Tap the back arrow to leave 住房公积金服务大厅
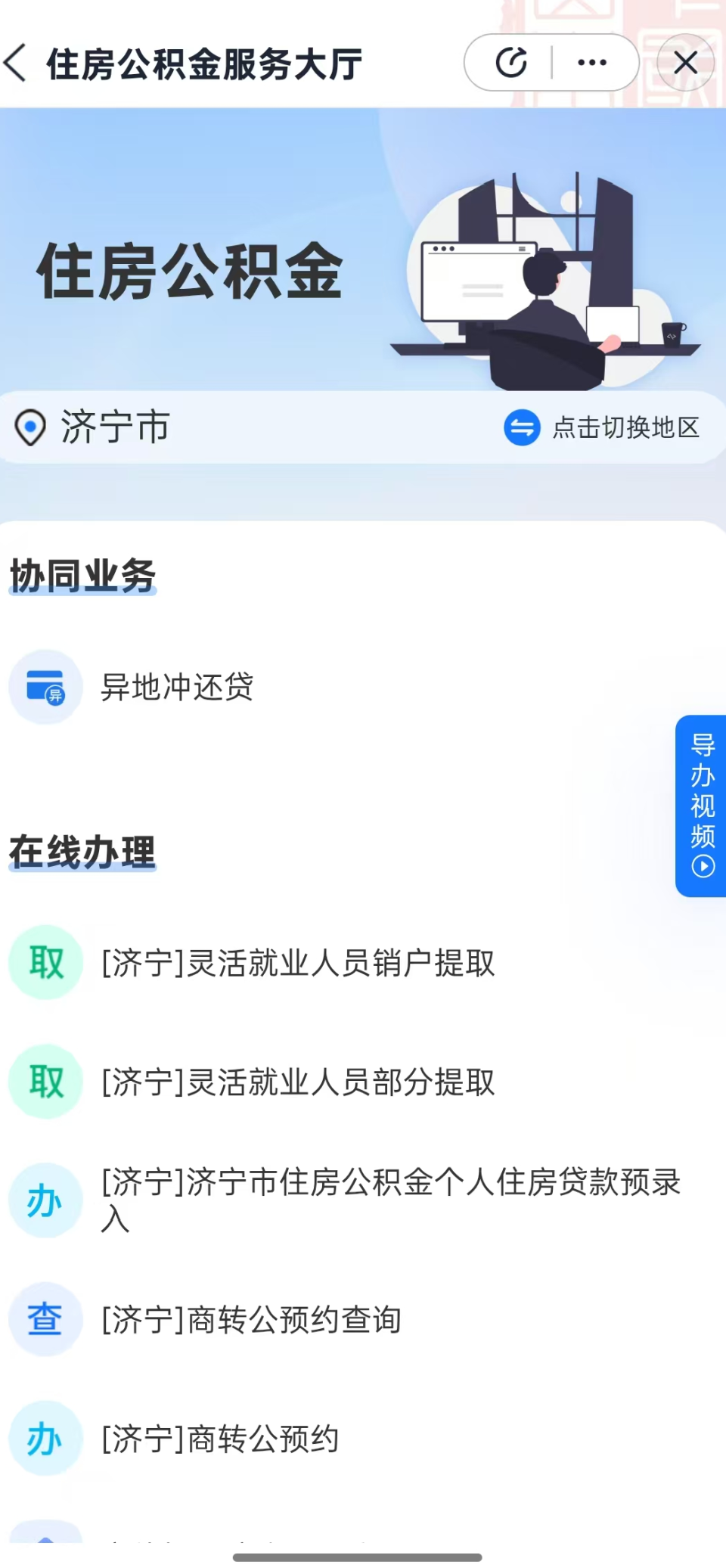The image size is (726, 1568). click(x=17, y=62)
